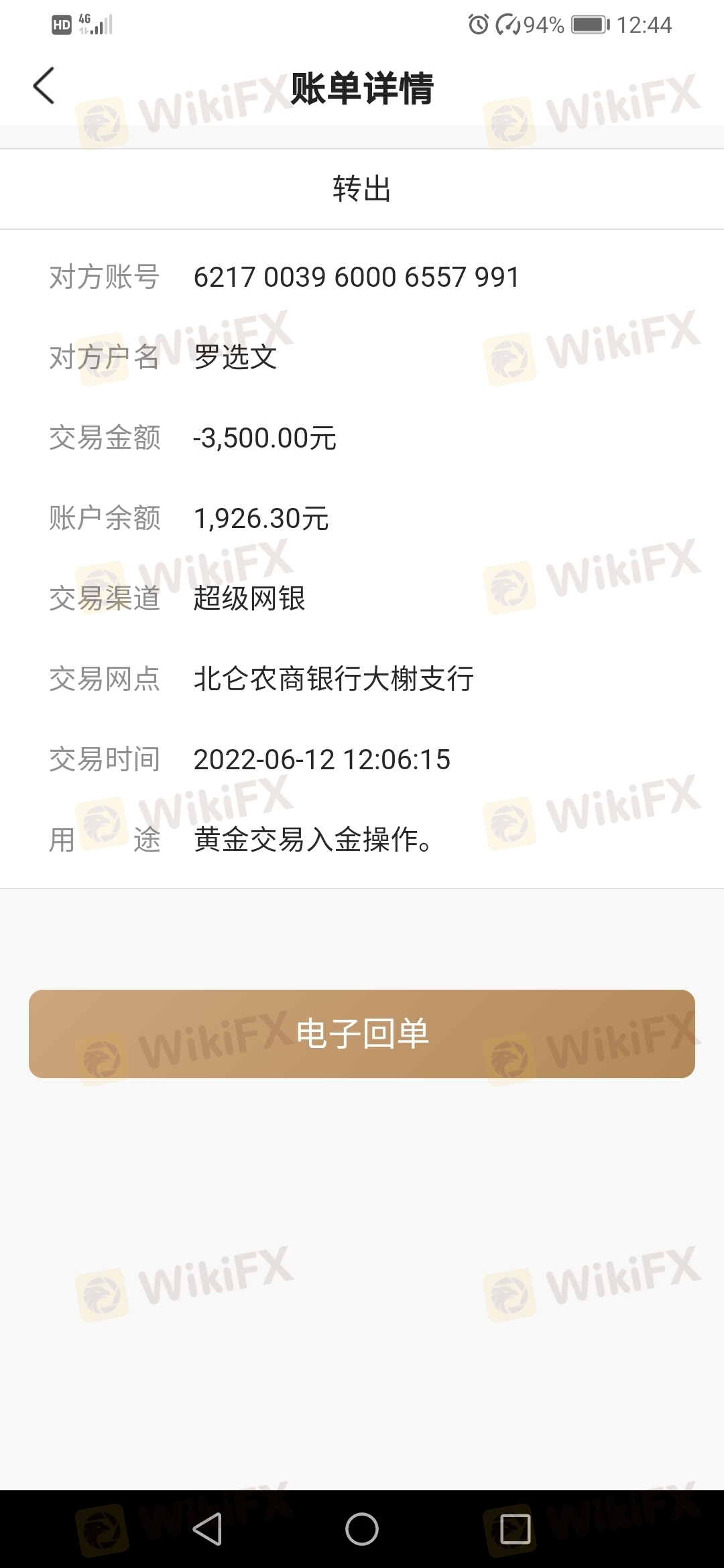Go to the home screen

(x=362, y=1528)
